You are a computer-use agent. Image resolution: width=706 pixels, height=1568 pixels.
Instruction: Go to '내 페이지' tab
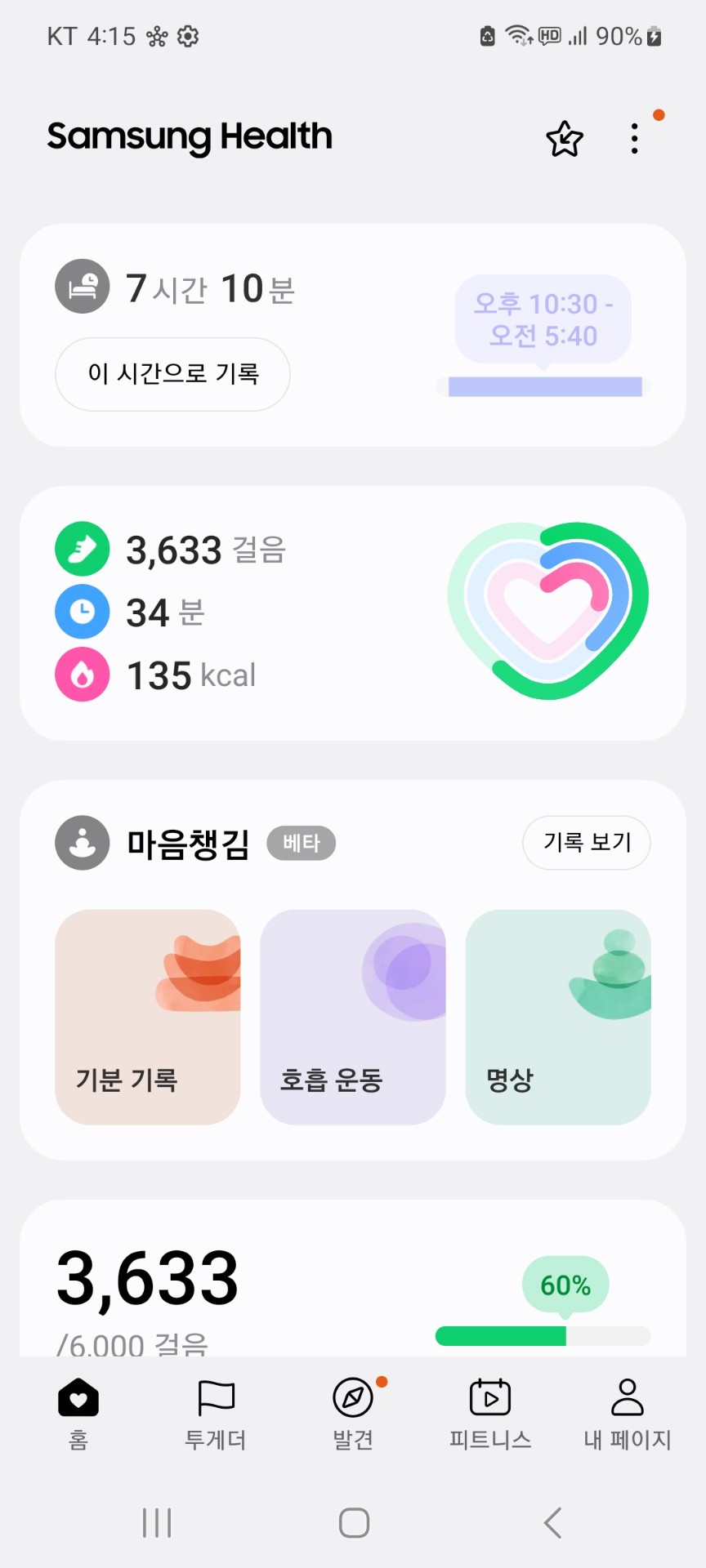(628, 1413)
